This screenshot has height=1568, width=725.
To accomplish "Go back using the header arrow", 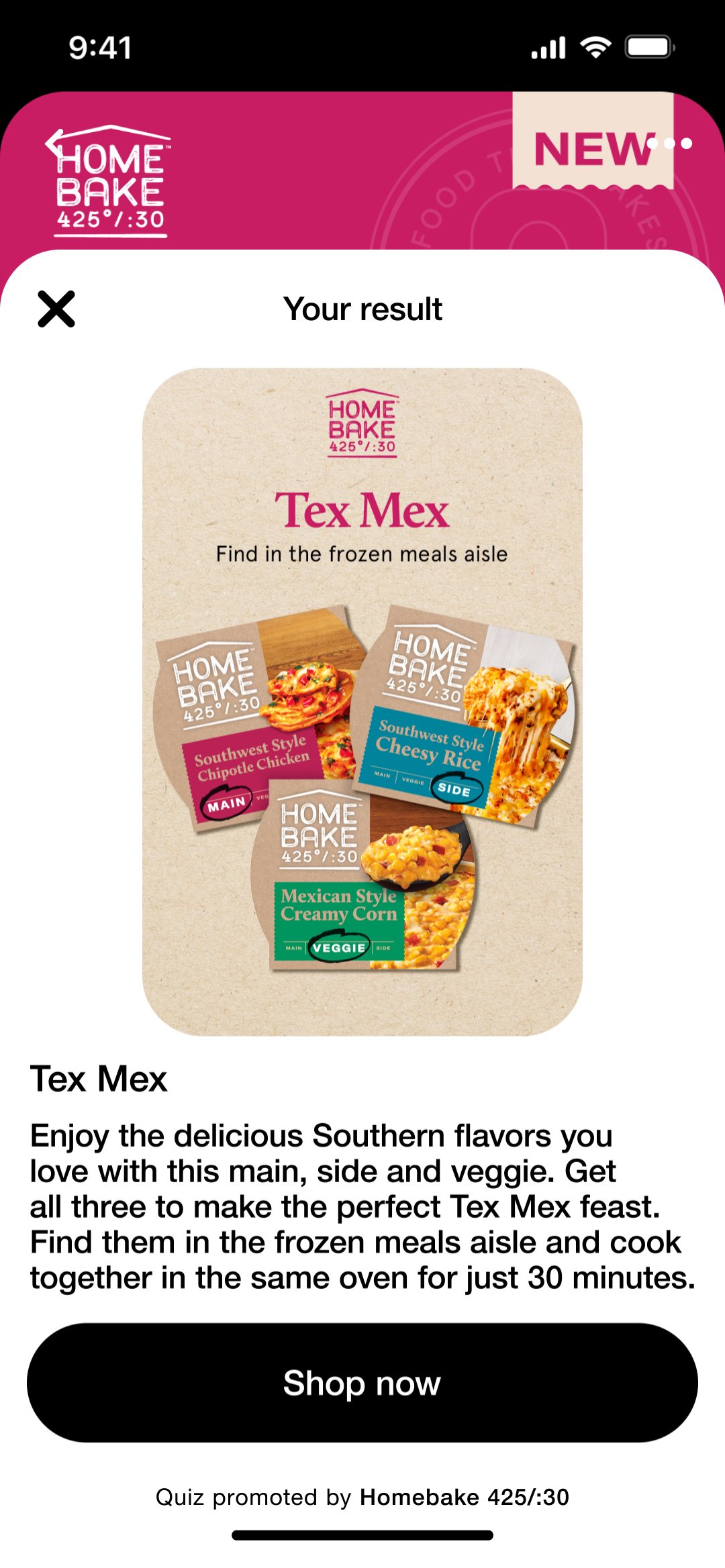I will coord(54,143).
